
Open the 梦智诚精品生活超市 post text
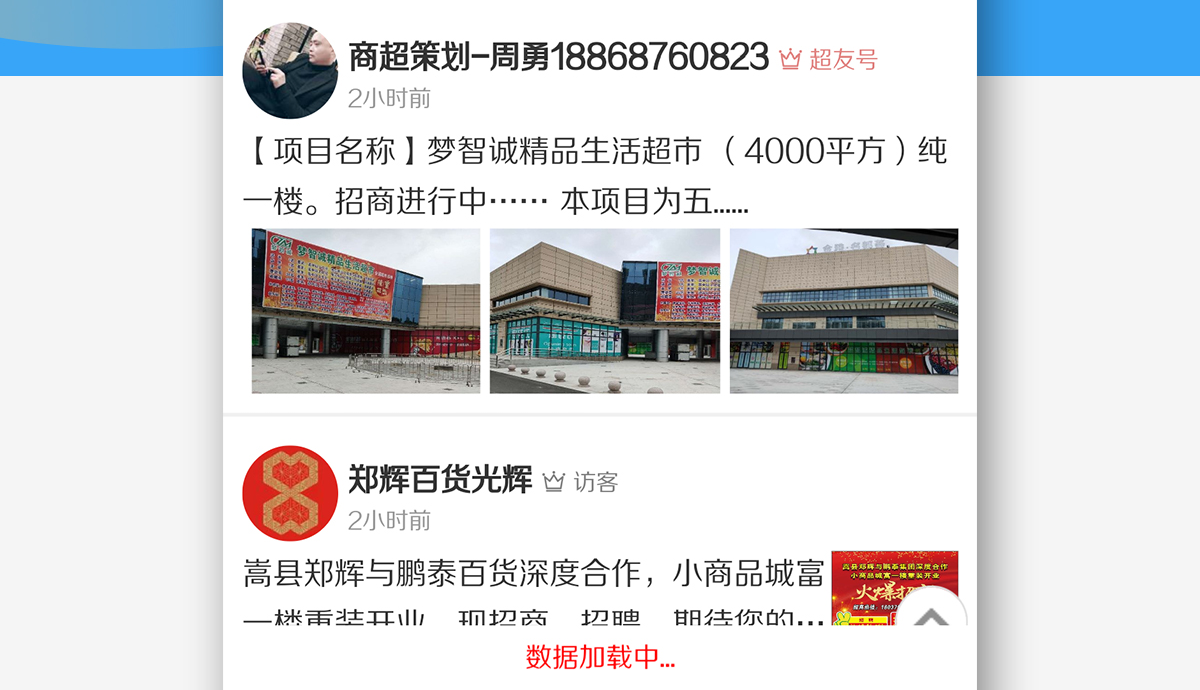pos(594,177)
